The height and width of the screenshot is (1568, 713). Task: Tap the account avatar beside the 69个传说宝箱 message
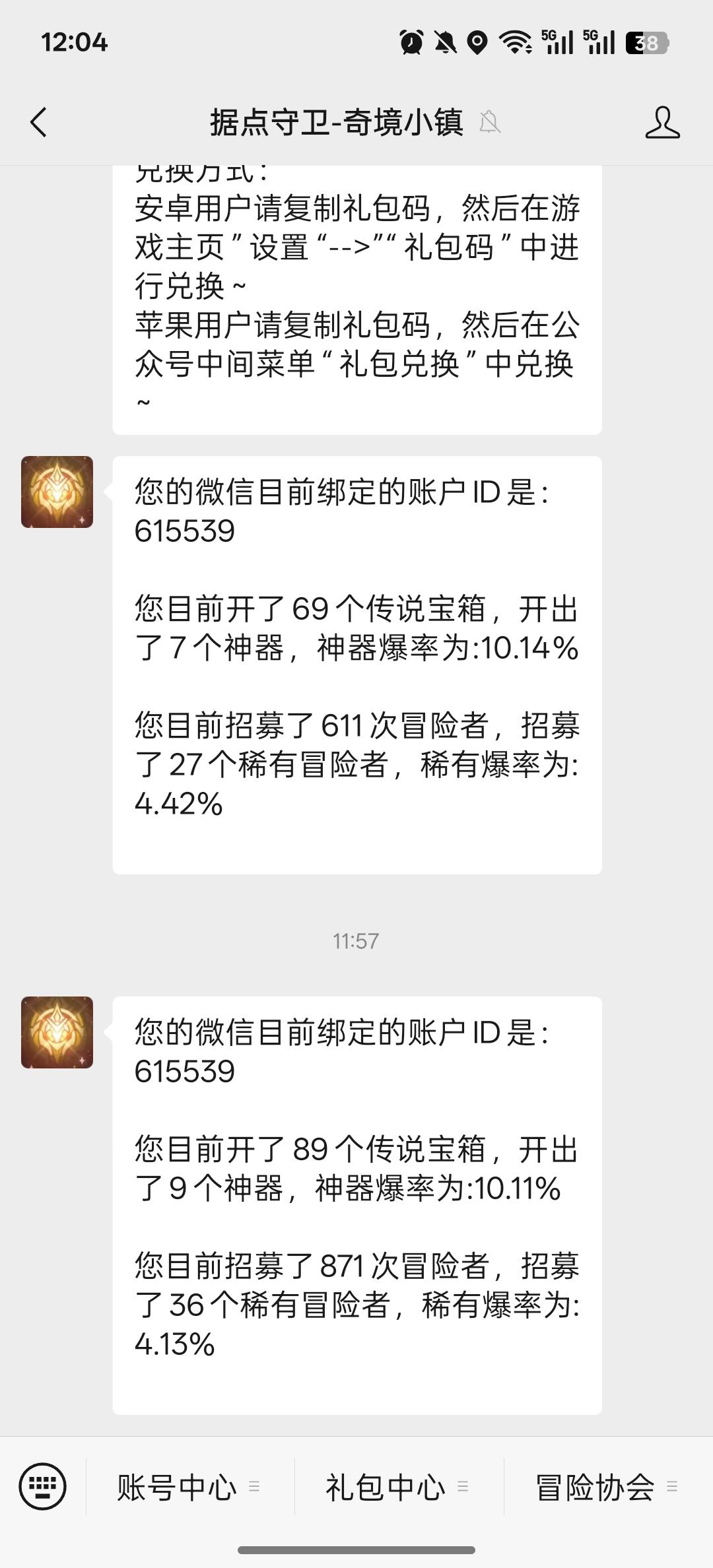point(57,492)
